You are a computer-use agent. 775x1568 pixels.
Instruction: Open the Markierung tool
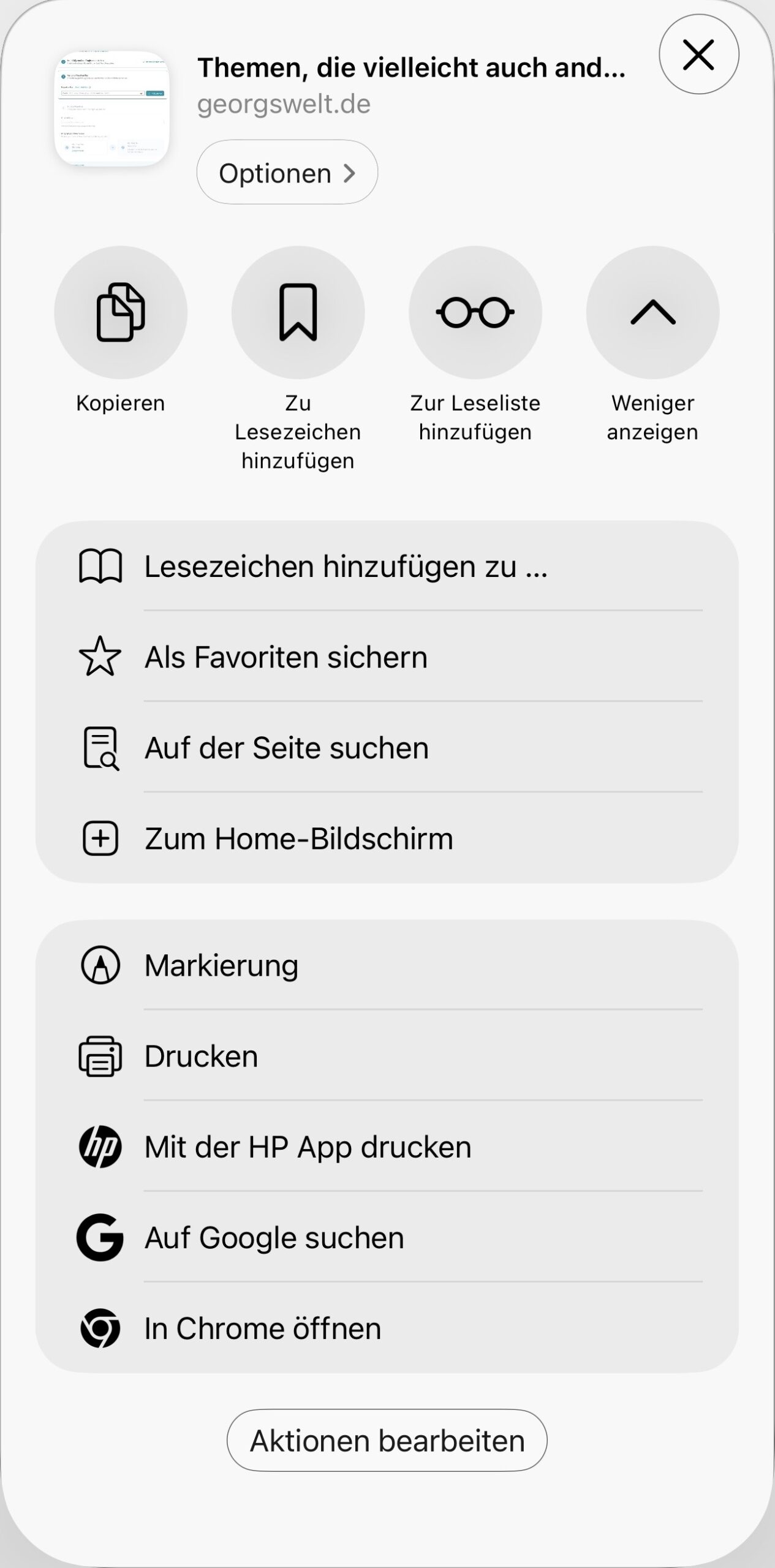pos(387,965)
